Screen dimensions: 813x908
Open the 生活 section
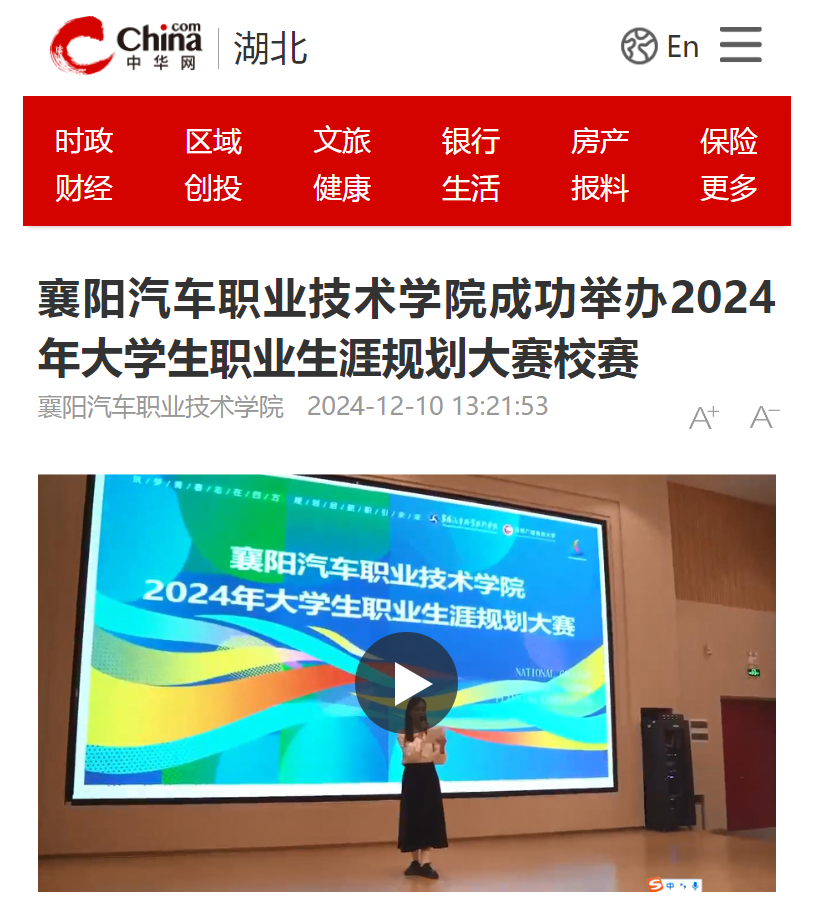[470, 188]
